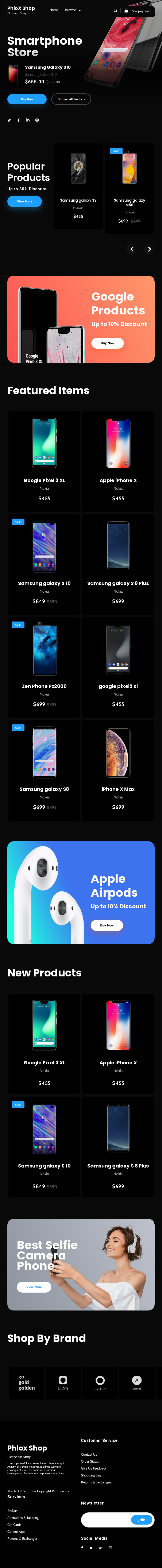The width and height of the screenshot is (162, 1568).
Task: Show next popular products with right arrow
Action: pyautogui.click(x=149, y=249)
